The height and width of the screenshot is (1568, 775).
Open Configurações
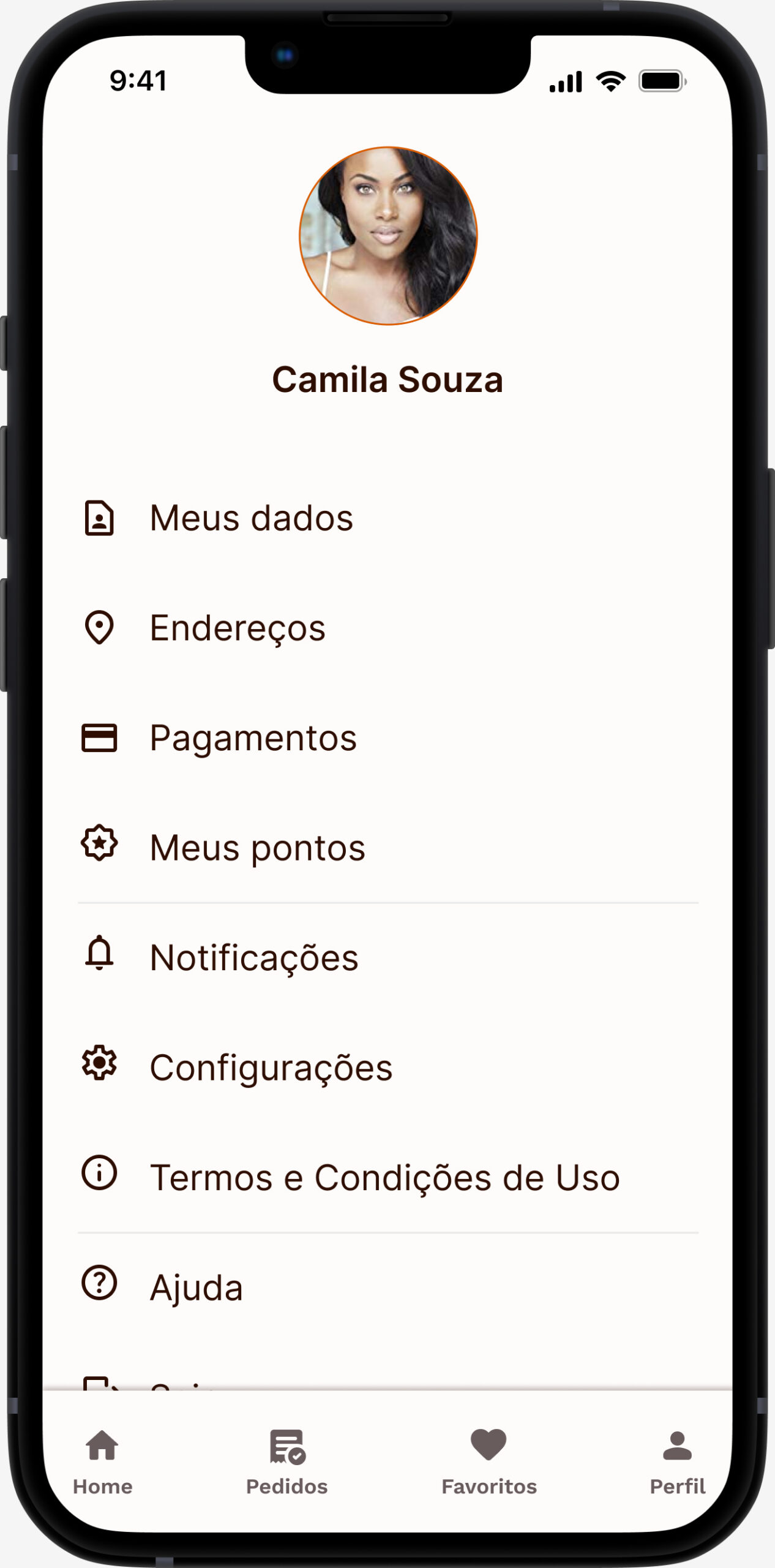(x=388, y=1067)
